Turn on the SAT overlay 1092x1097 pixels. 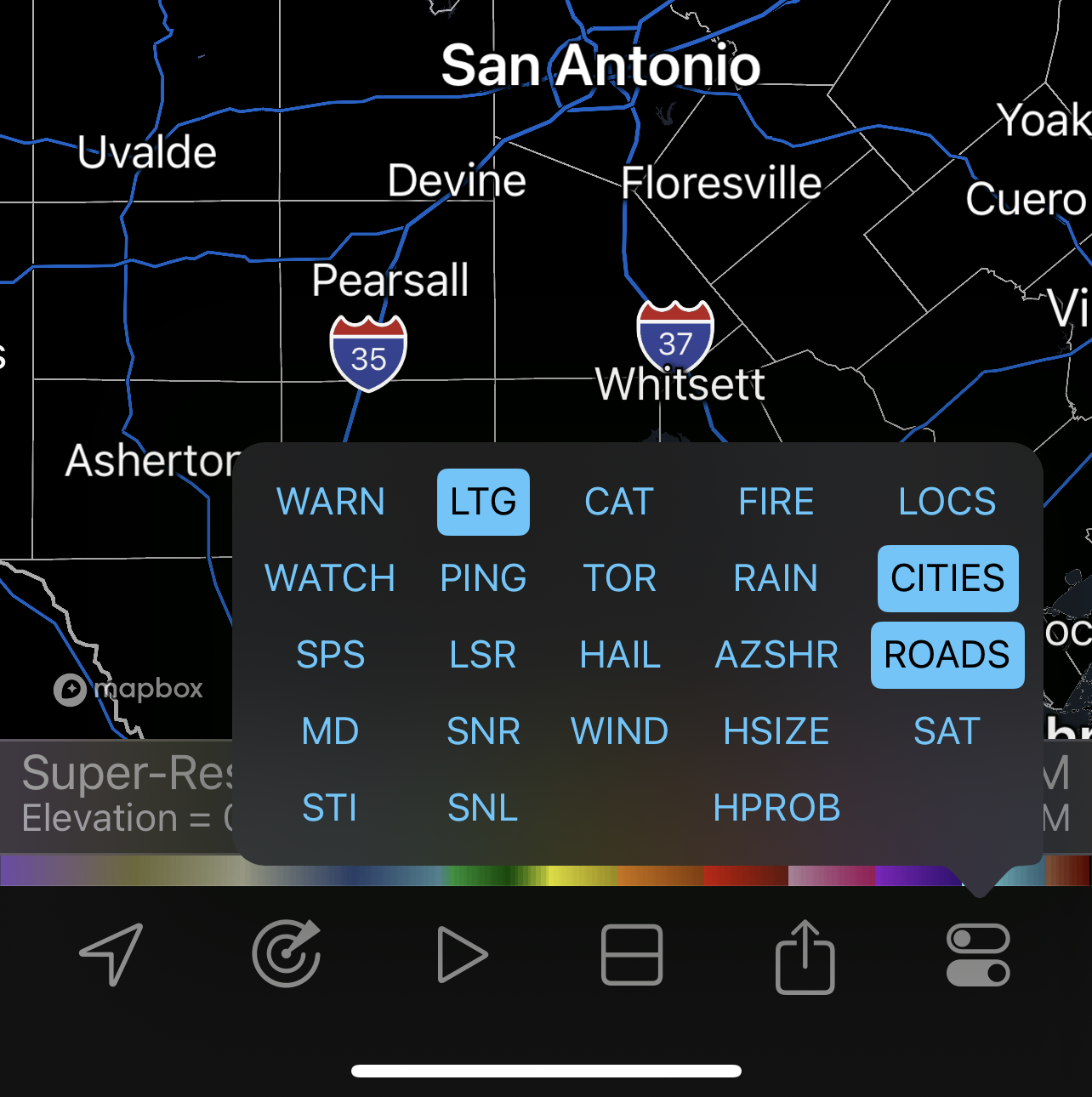[947, 731]
